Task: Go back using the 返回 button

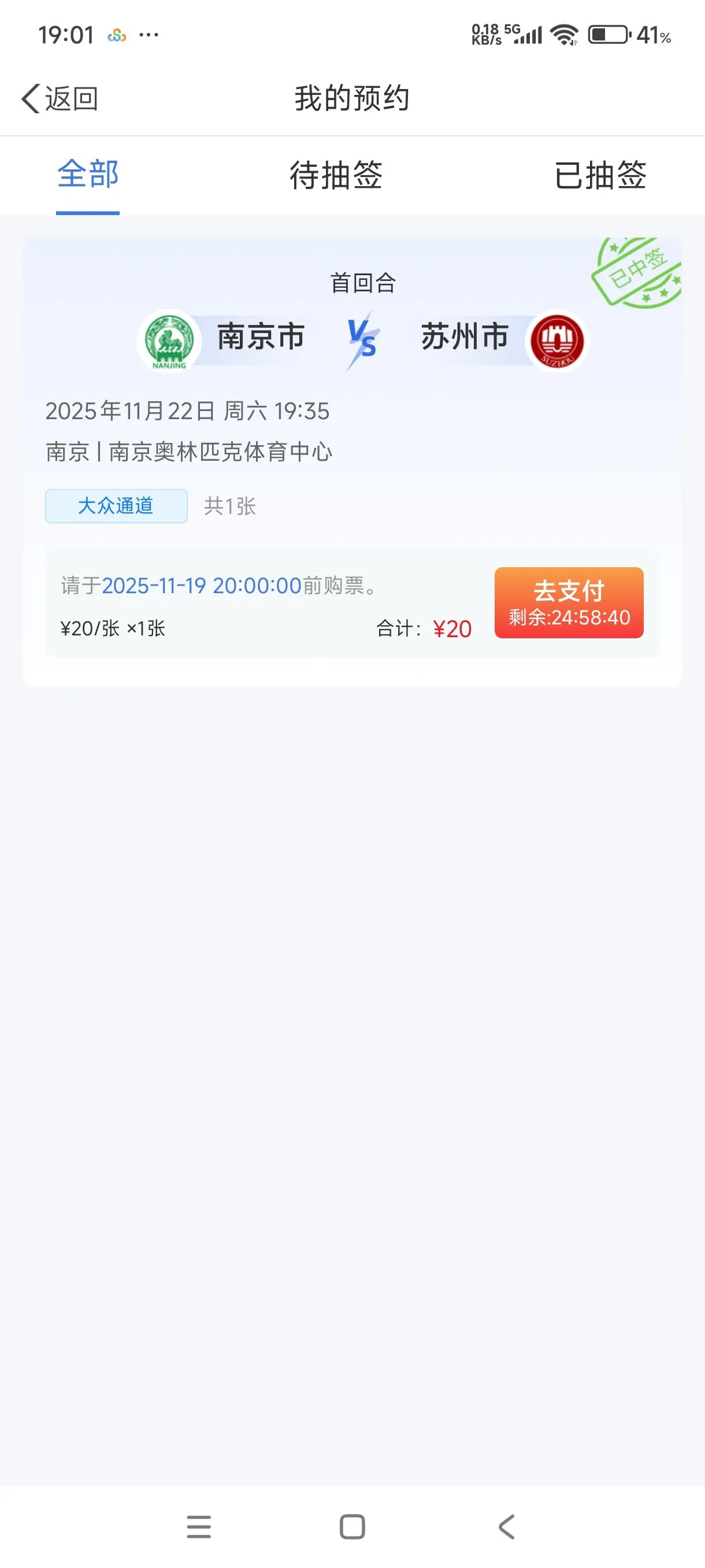Action: 60,98
